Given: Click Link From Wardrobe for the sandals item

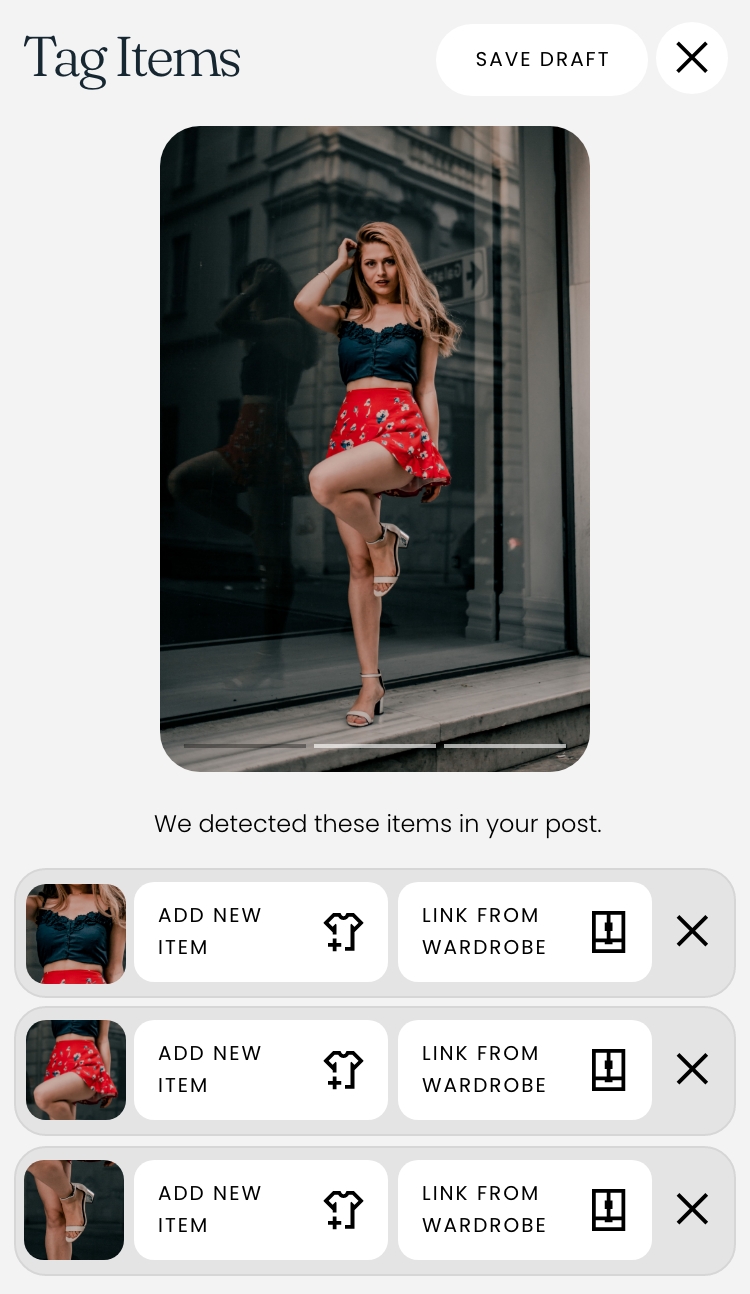Looking at the screenshot, I should 524,1209.
